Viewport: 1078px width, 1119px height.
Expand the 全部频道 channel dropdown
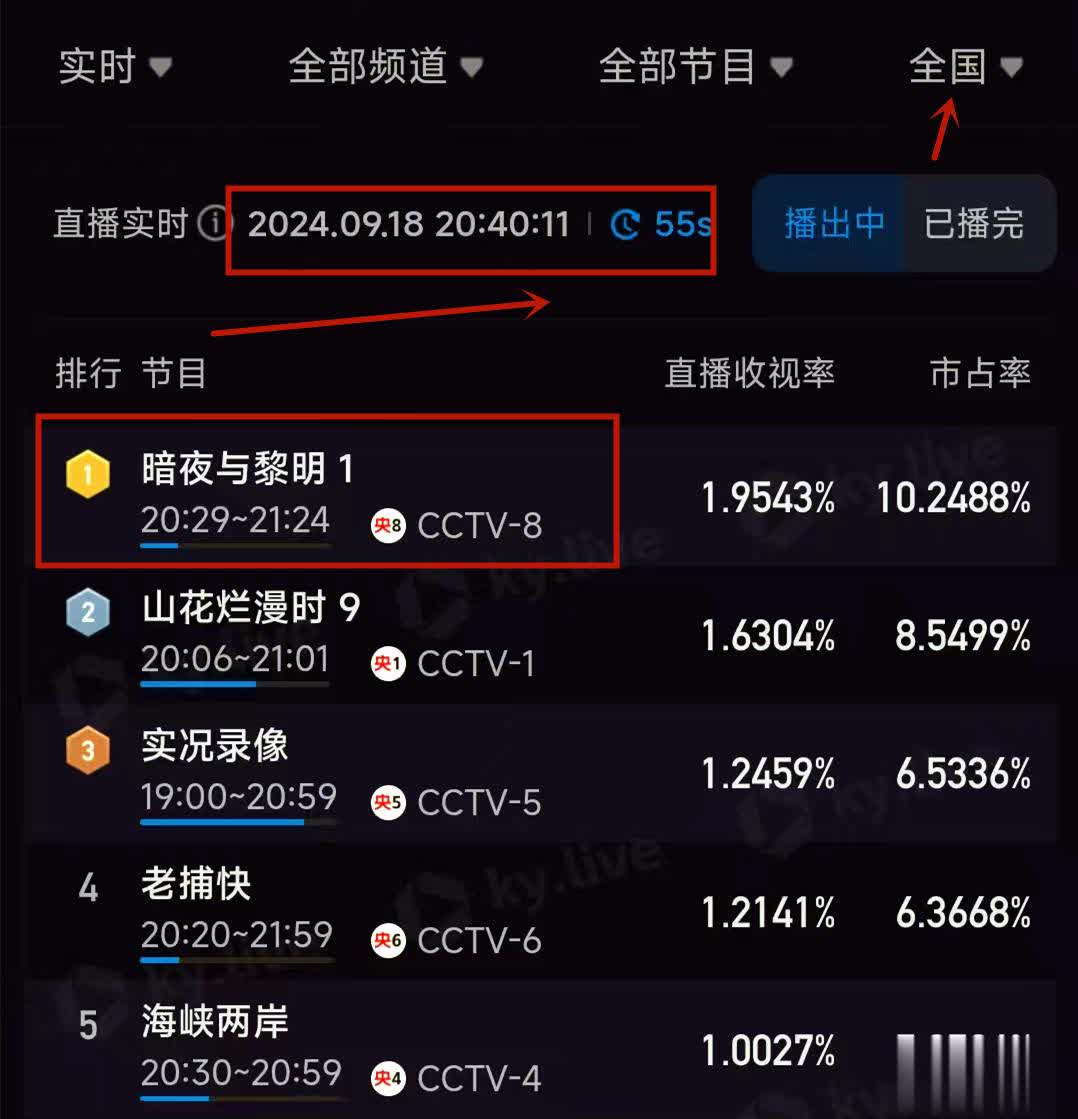coord(385,67)
